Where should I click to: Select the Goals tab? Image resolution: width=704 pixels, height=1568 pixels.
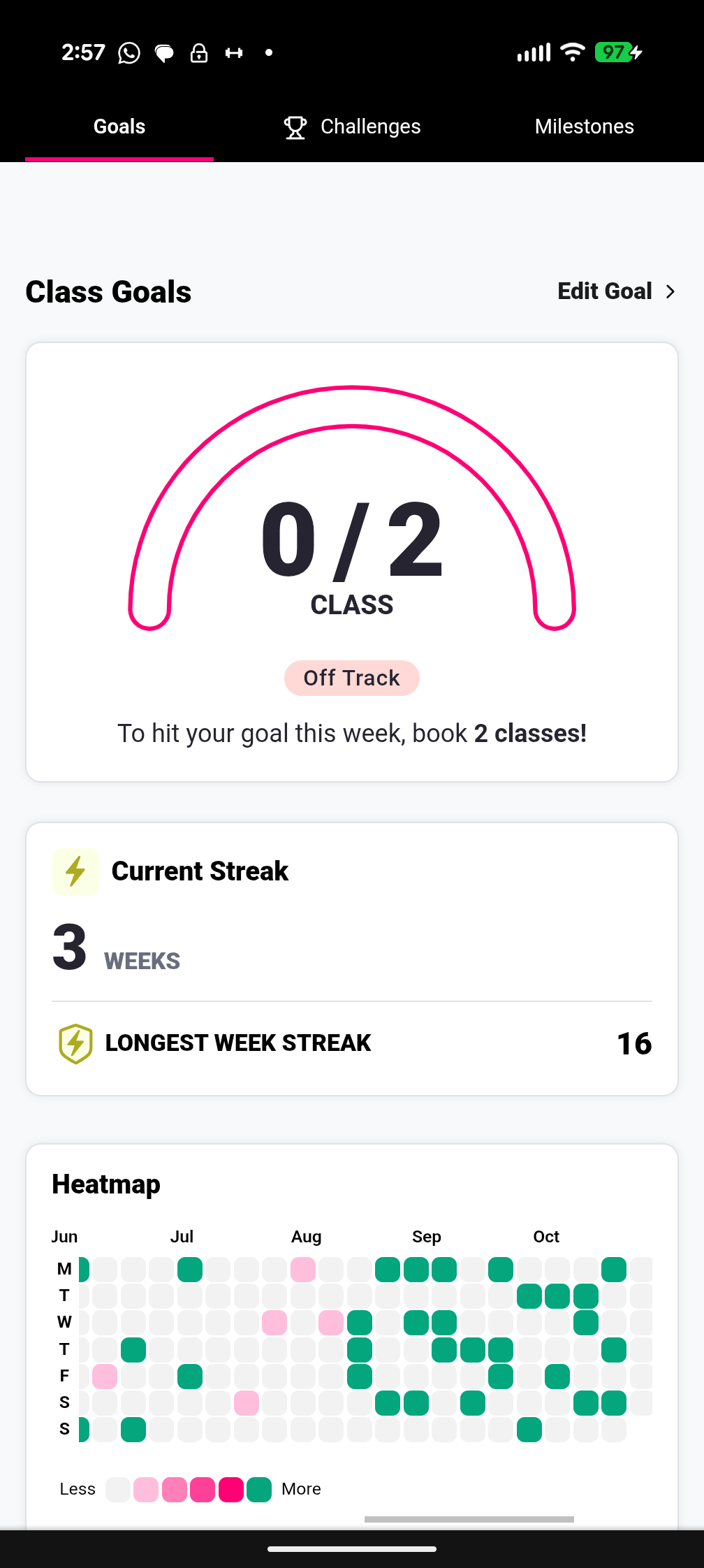pos(119,126)
